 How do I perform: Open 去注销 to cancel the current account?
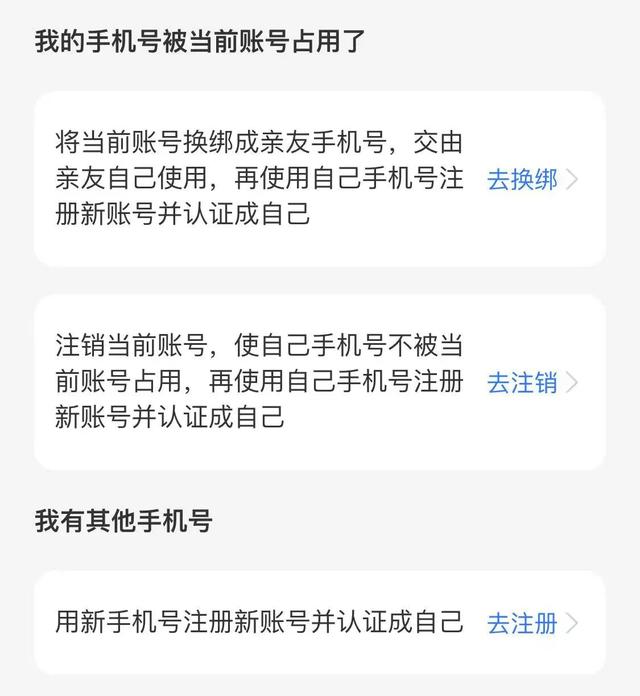[x=523, y=382]
